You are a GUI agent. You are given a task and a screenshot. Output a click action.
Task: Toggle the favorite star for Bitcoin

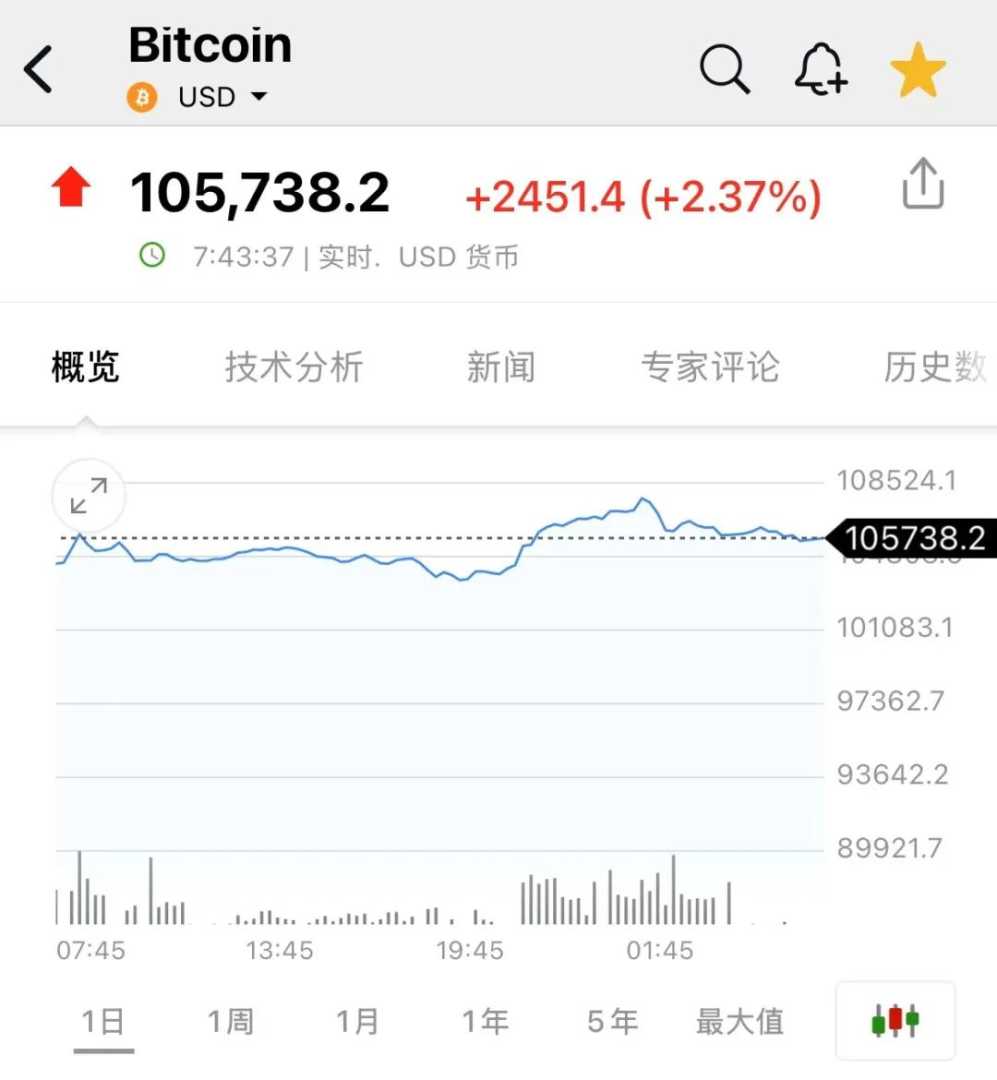pos(917,71)
